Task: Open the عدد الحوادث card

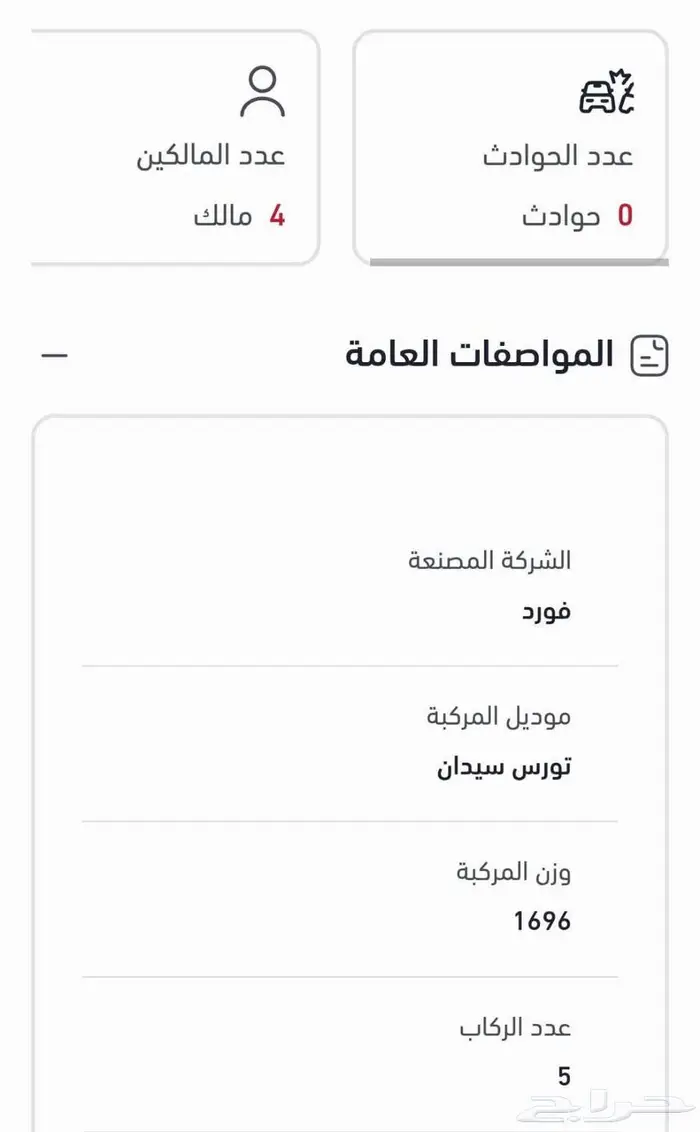Action: click(x=510, y=147)
